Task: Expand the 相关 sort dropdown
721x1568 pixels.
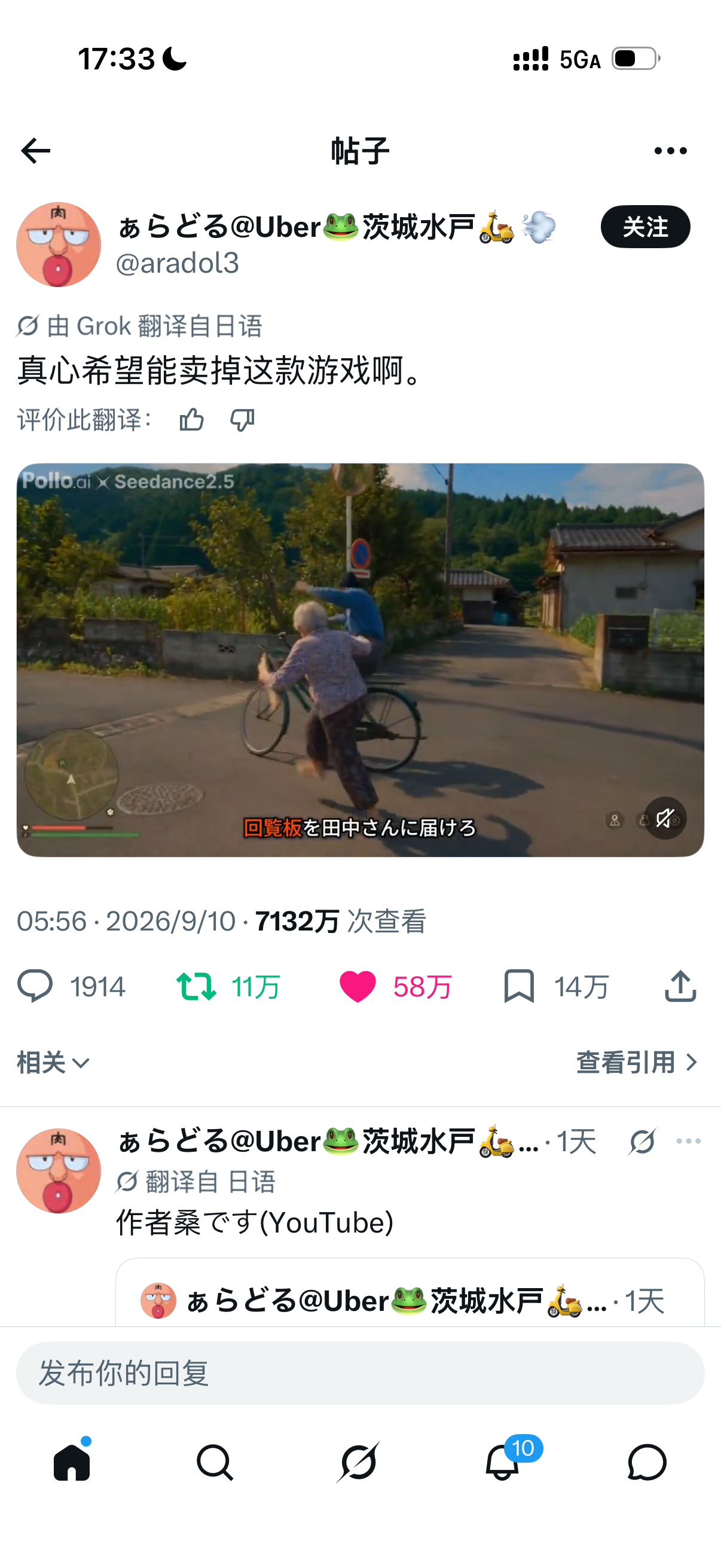Action: tap(54, 1063)
